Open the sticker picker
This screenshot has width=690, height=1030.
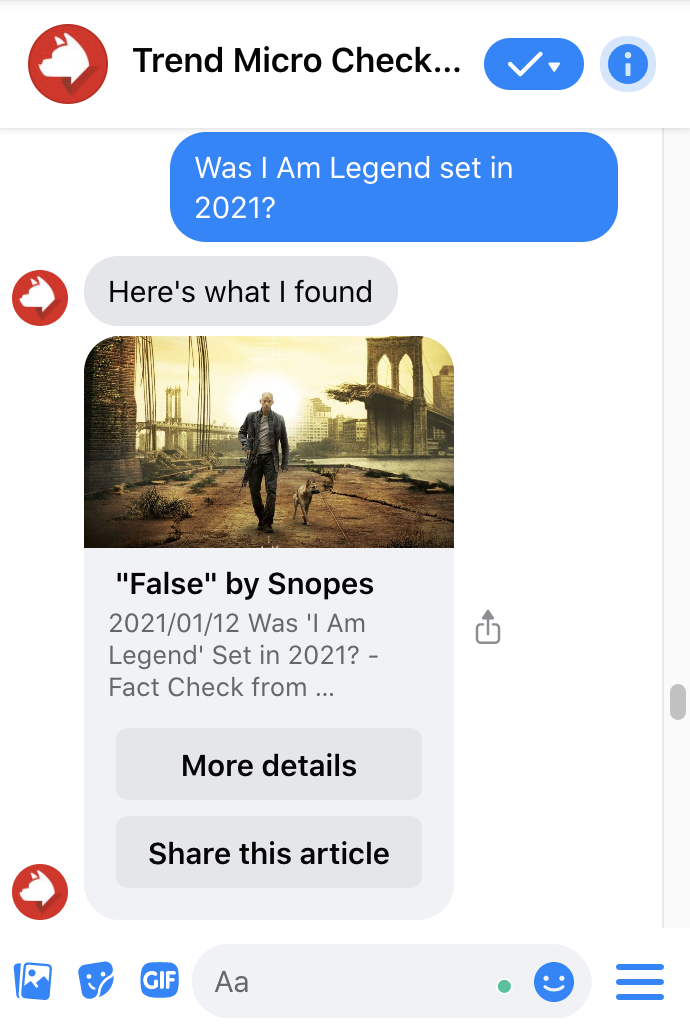point(96,981)
